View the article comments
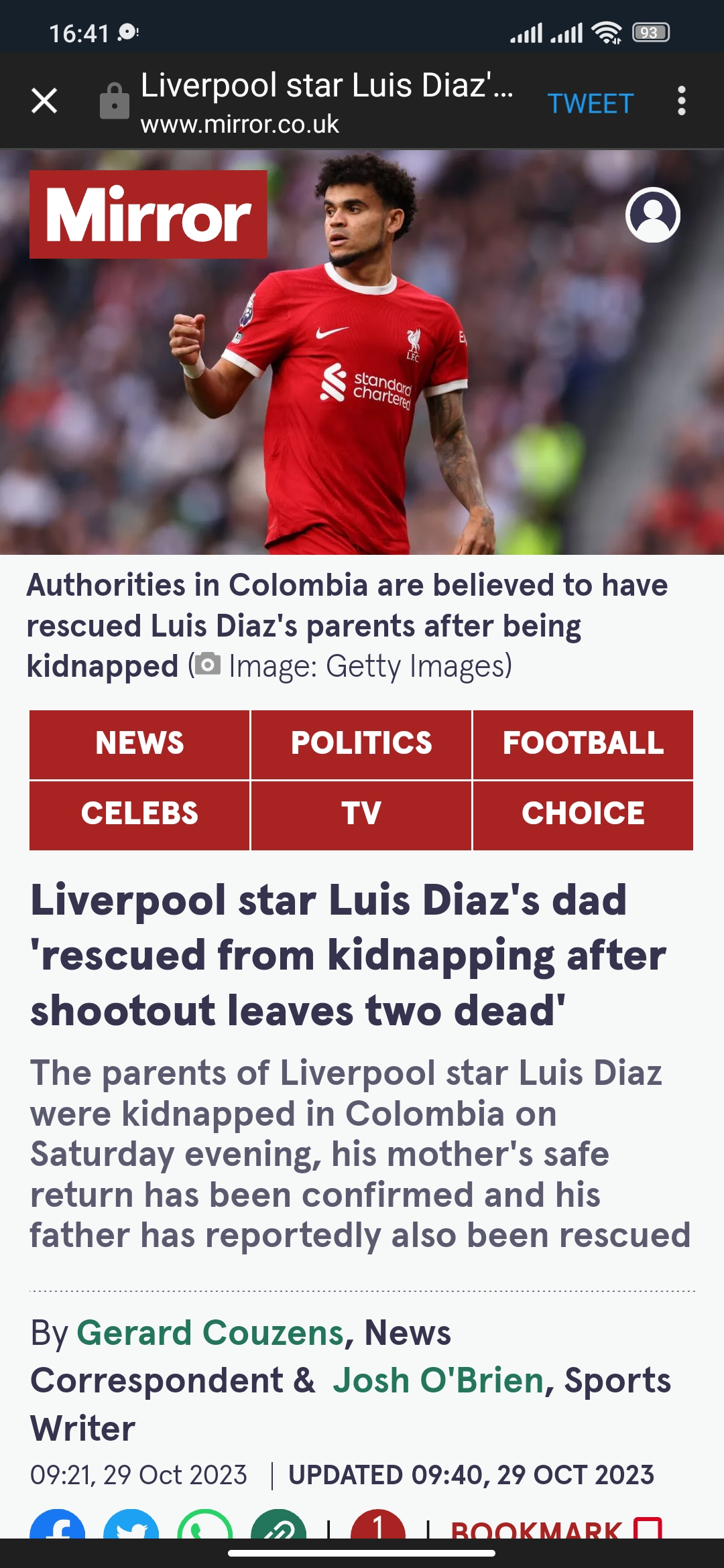 (x=378, y=1526)
